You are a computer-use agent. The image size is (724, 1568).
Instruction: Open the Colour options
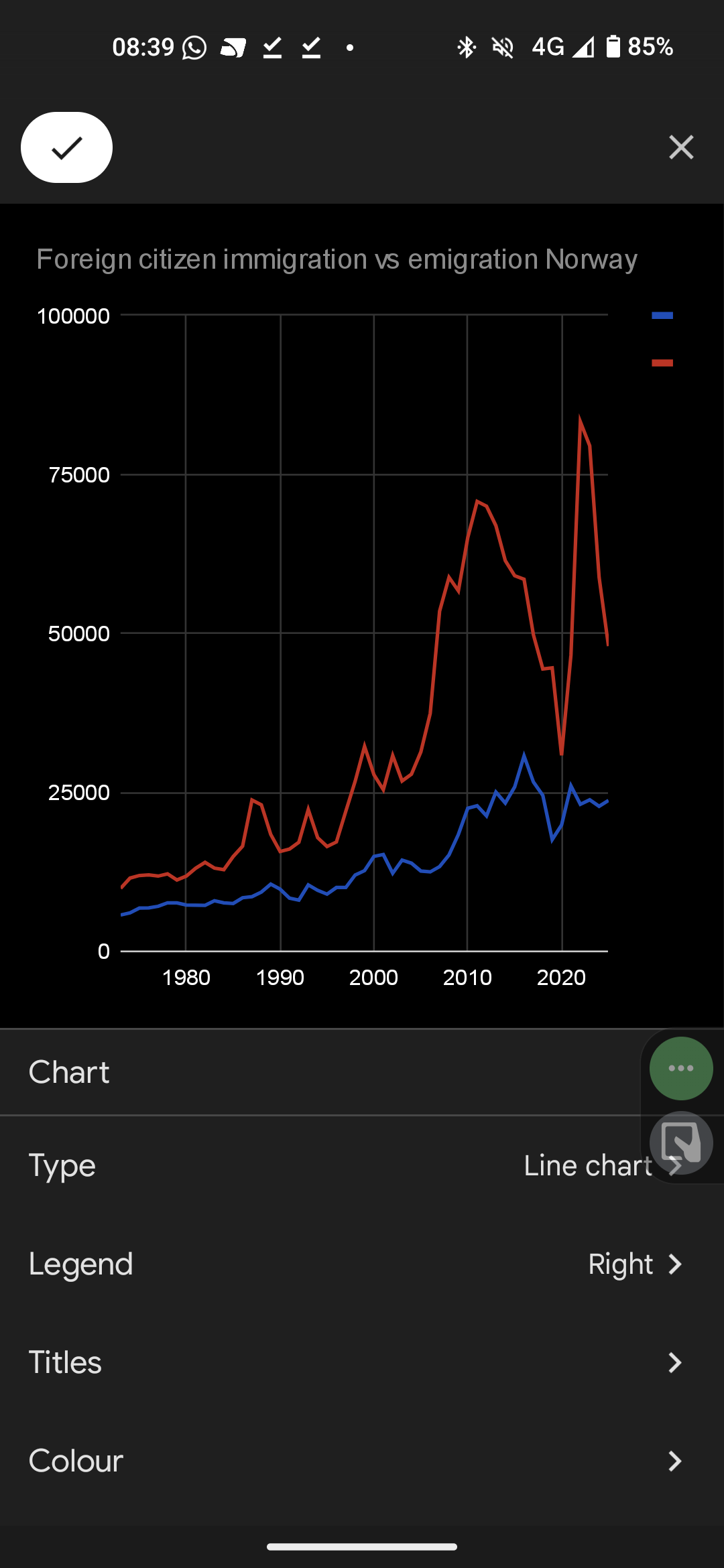(x=362, y=1461)
